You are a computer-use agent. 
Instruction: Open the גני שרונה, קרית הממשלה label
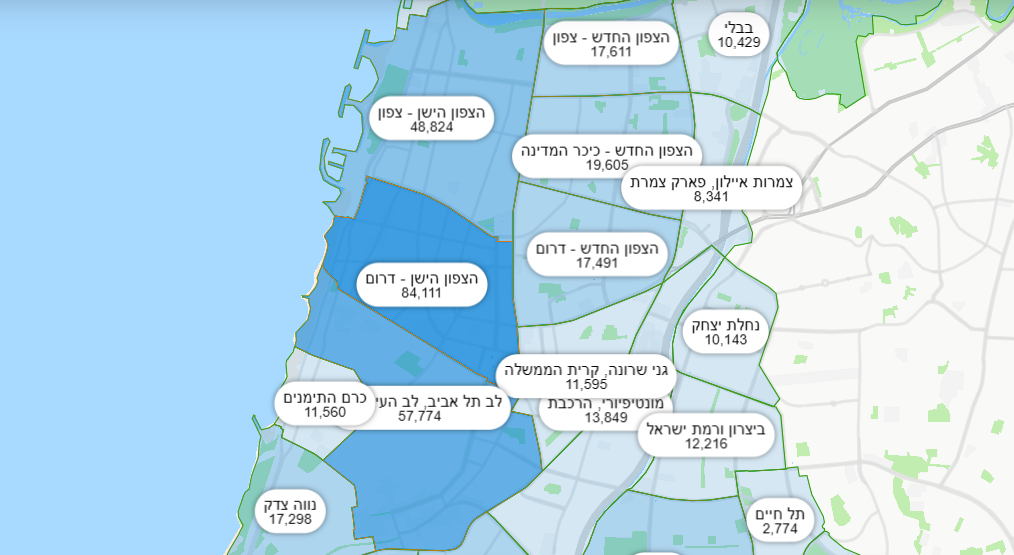(586, 376)
